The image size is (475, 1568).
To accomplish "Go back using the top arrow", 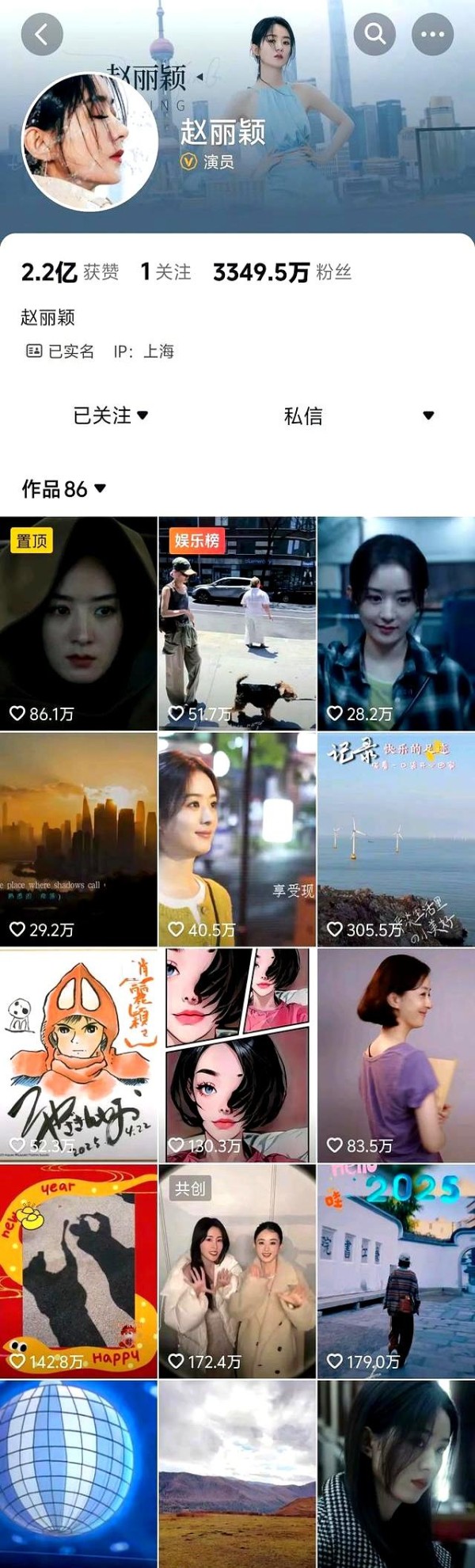I will pyautogui.click(x=42, y=34).
